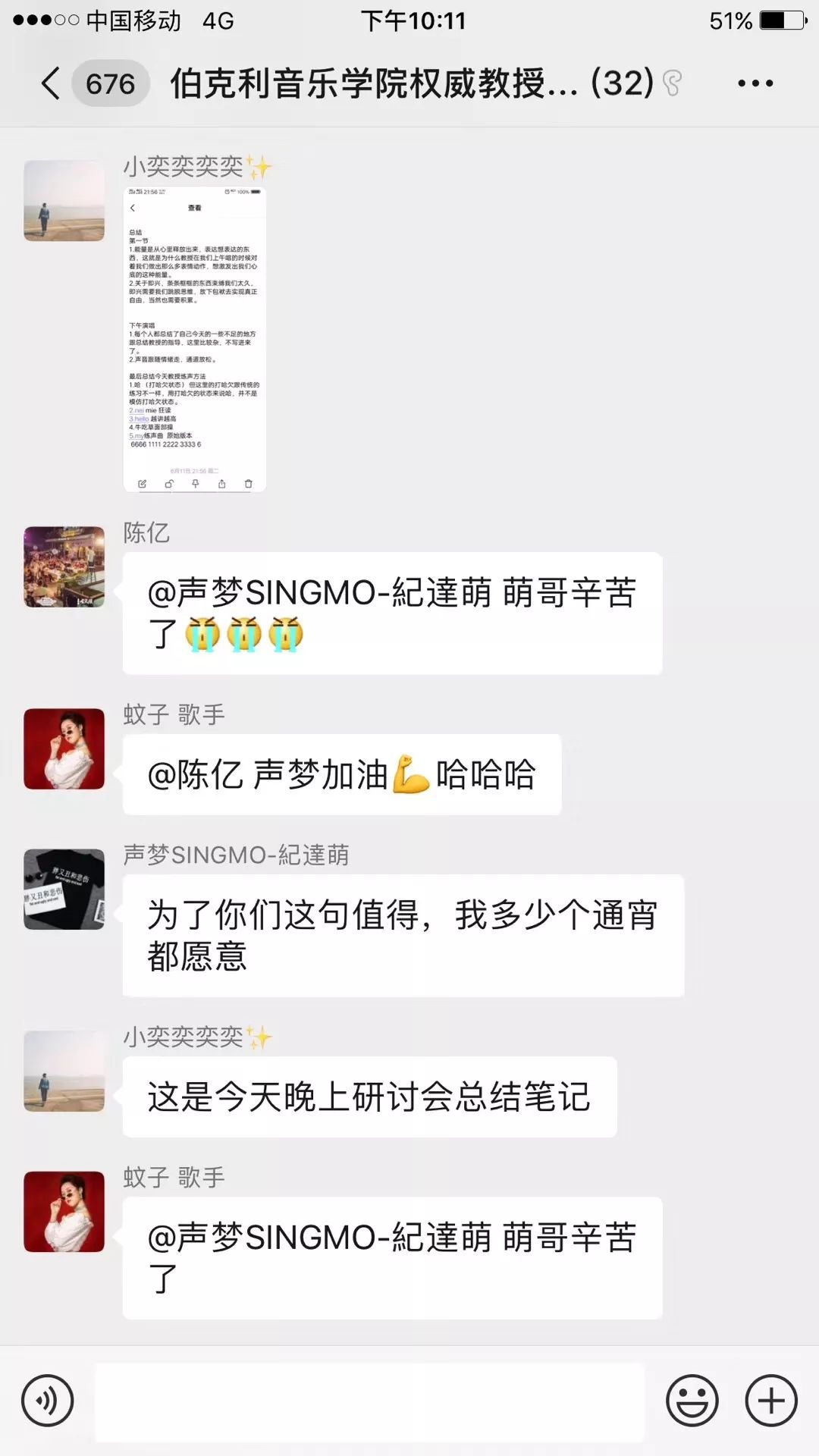Tap 陈亿's avatar
This screenshot has height=1456, width=819.
64,566
